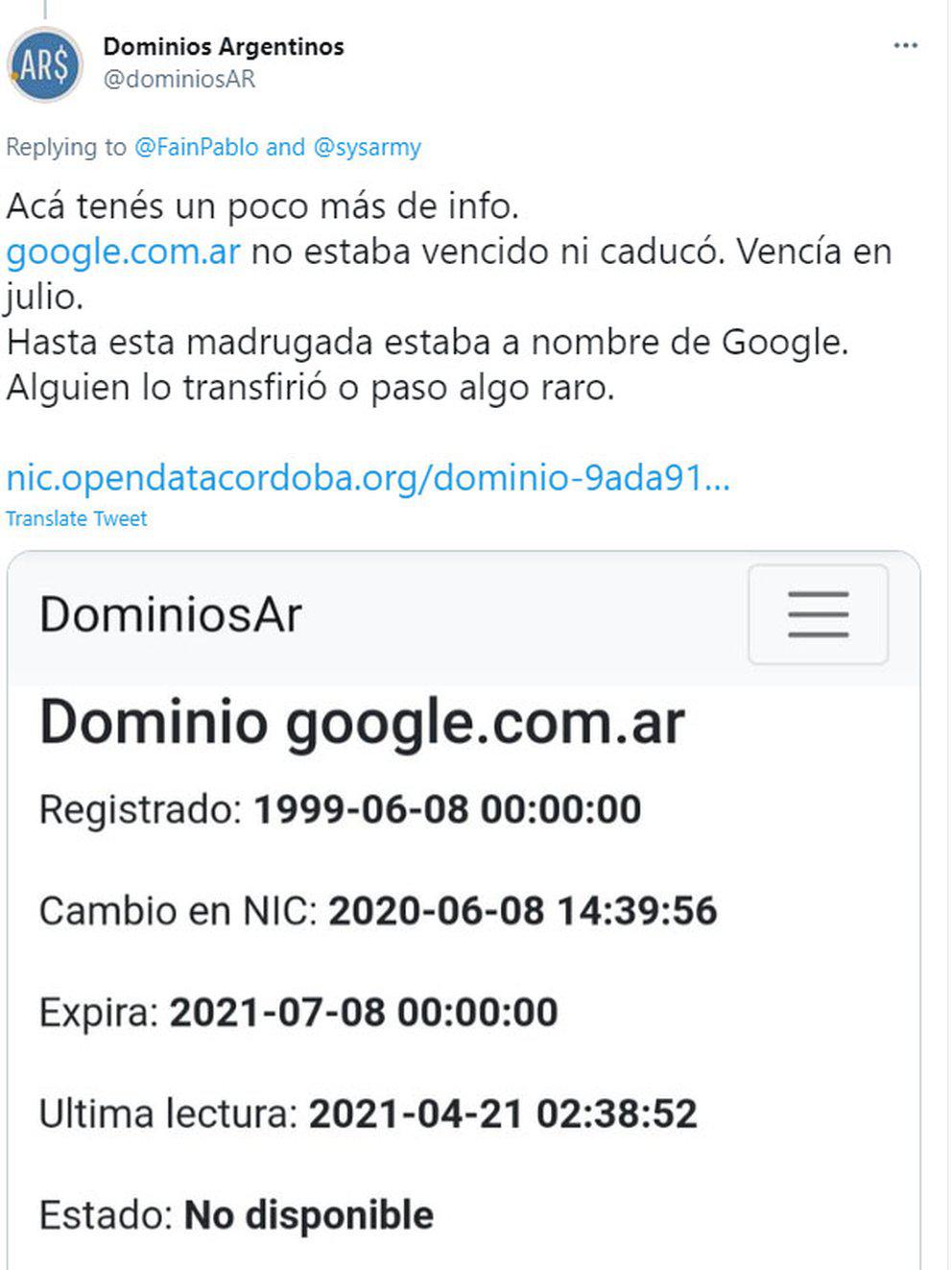View the Dominios Argentinos account name
The width and height of the screenshot is (952, 1270).
[x=223, y=46]
